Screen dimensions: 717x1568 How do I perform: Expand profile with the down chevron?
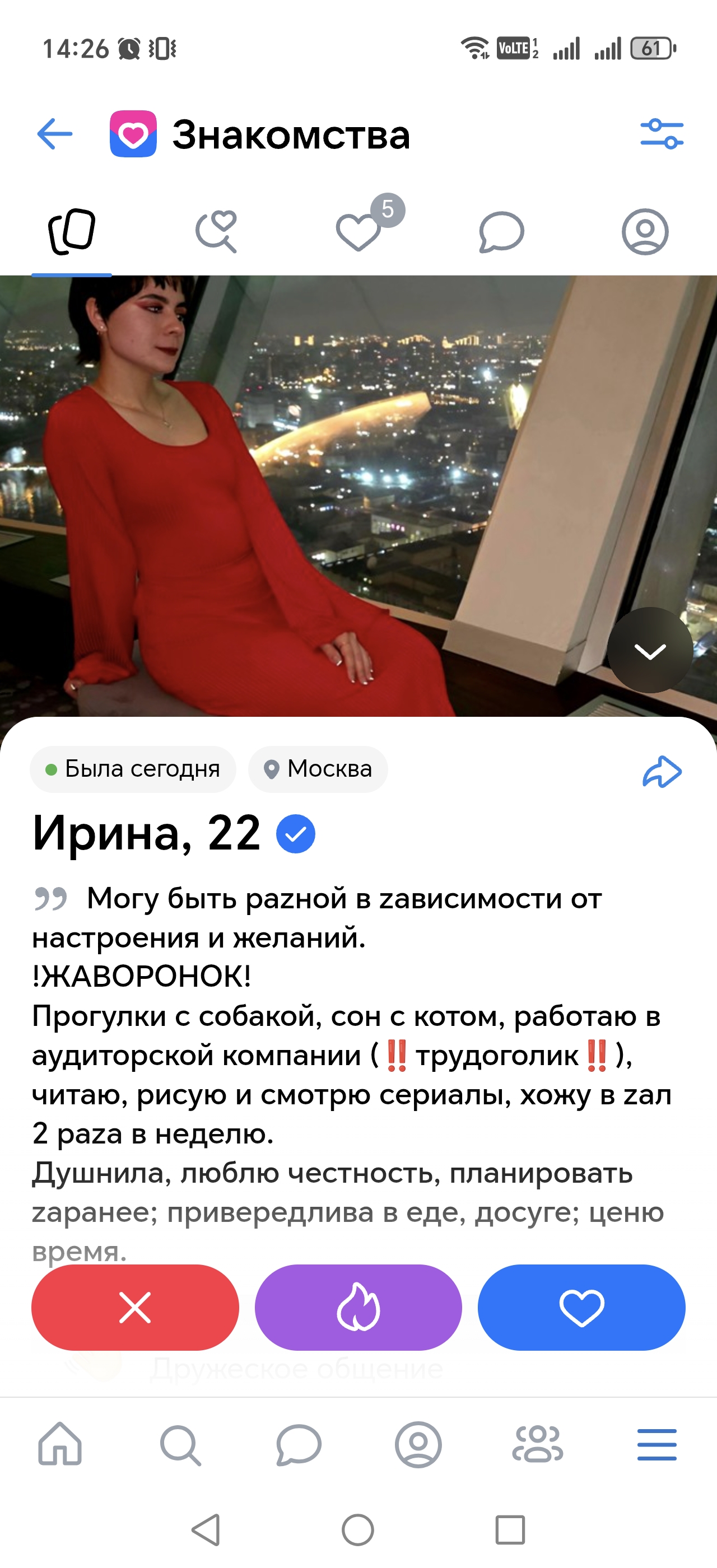click(649, 650)
